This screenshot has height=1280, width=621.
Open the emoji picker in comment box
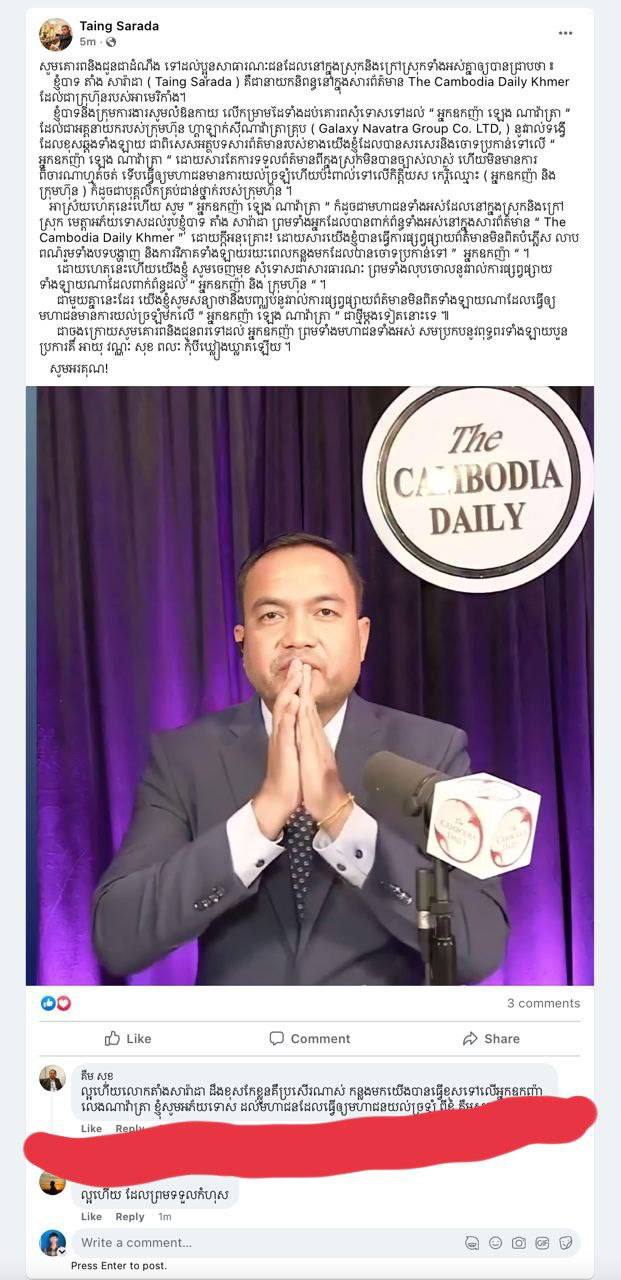[495, 1243]
